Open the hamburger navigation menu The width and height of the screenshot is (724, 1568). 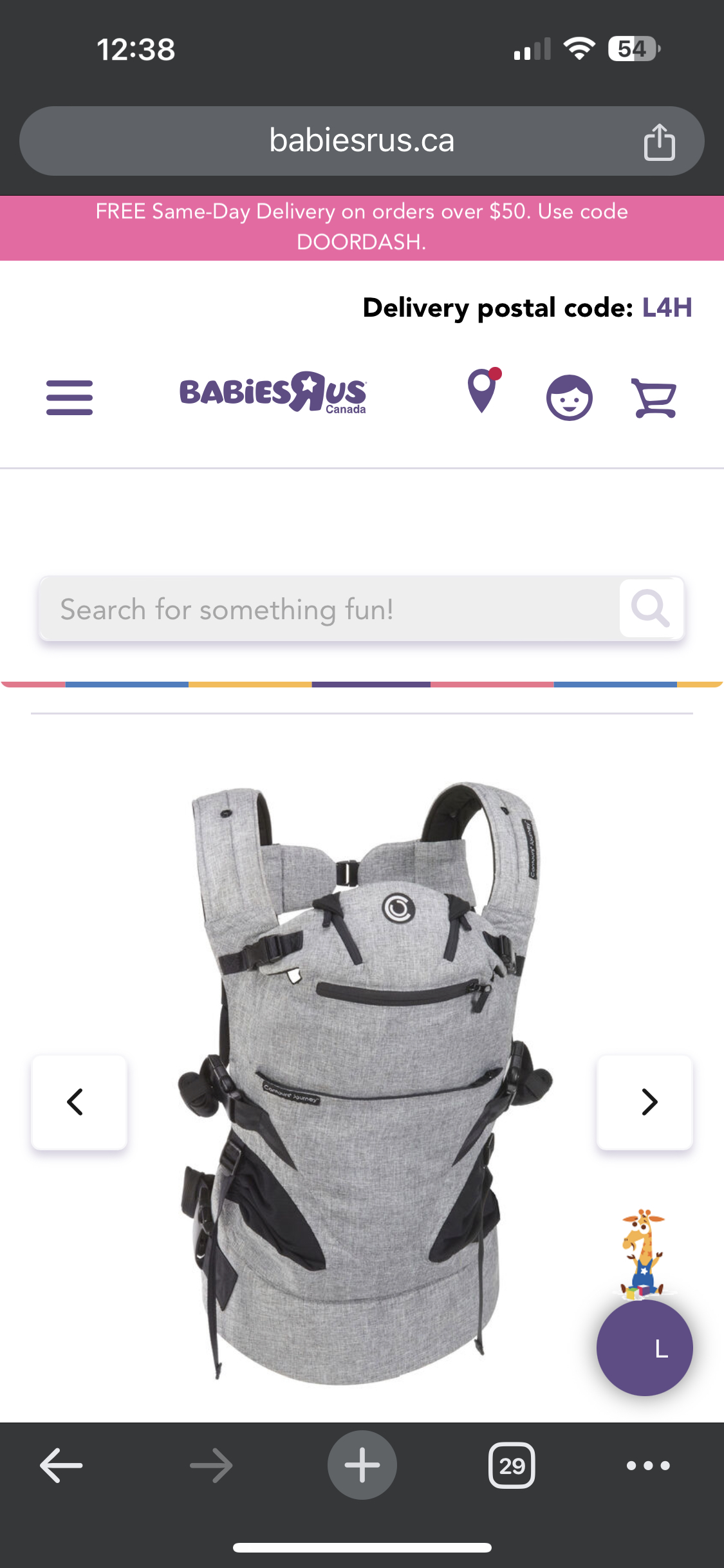pyautogui.click(x=69, y=397)
